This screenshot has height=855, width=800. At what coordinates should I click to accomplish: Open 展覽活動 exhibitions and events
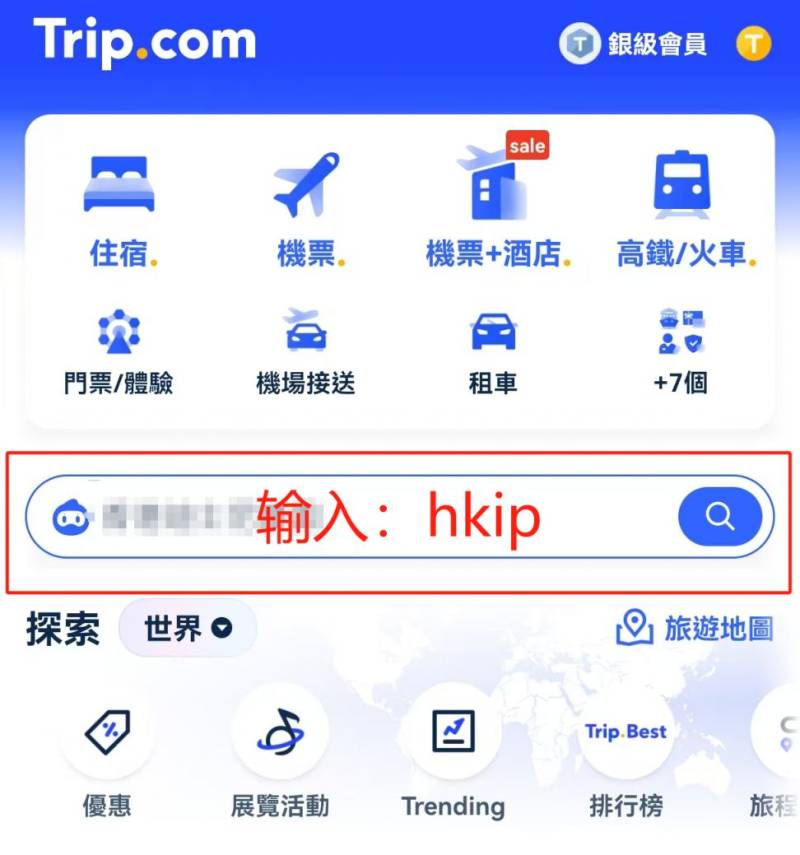pyautogui.click(x=280, y=757)
